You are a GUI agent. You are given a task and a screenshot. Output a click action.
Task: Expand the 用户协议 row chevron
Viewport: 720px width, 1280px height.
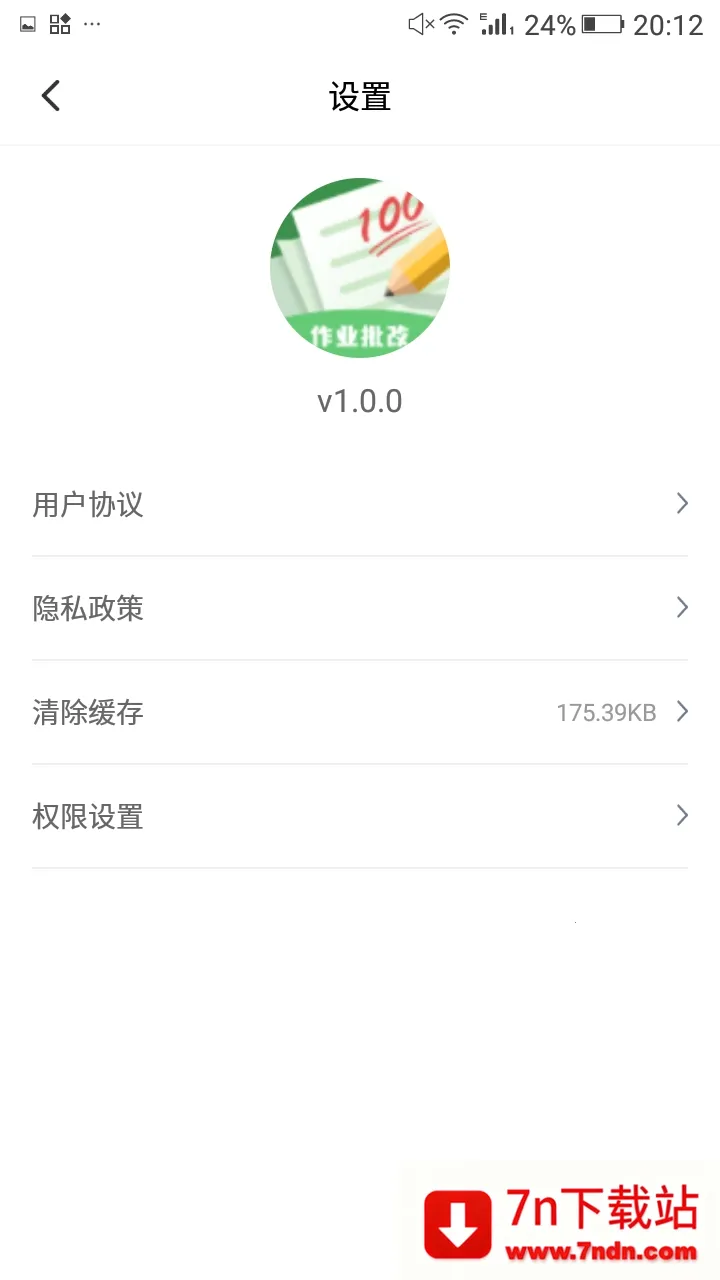click(x=682, y=504)
